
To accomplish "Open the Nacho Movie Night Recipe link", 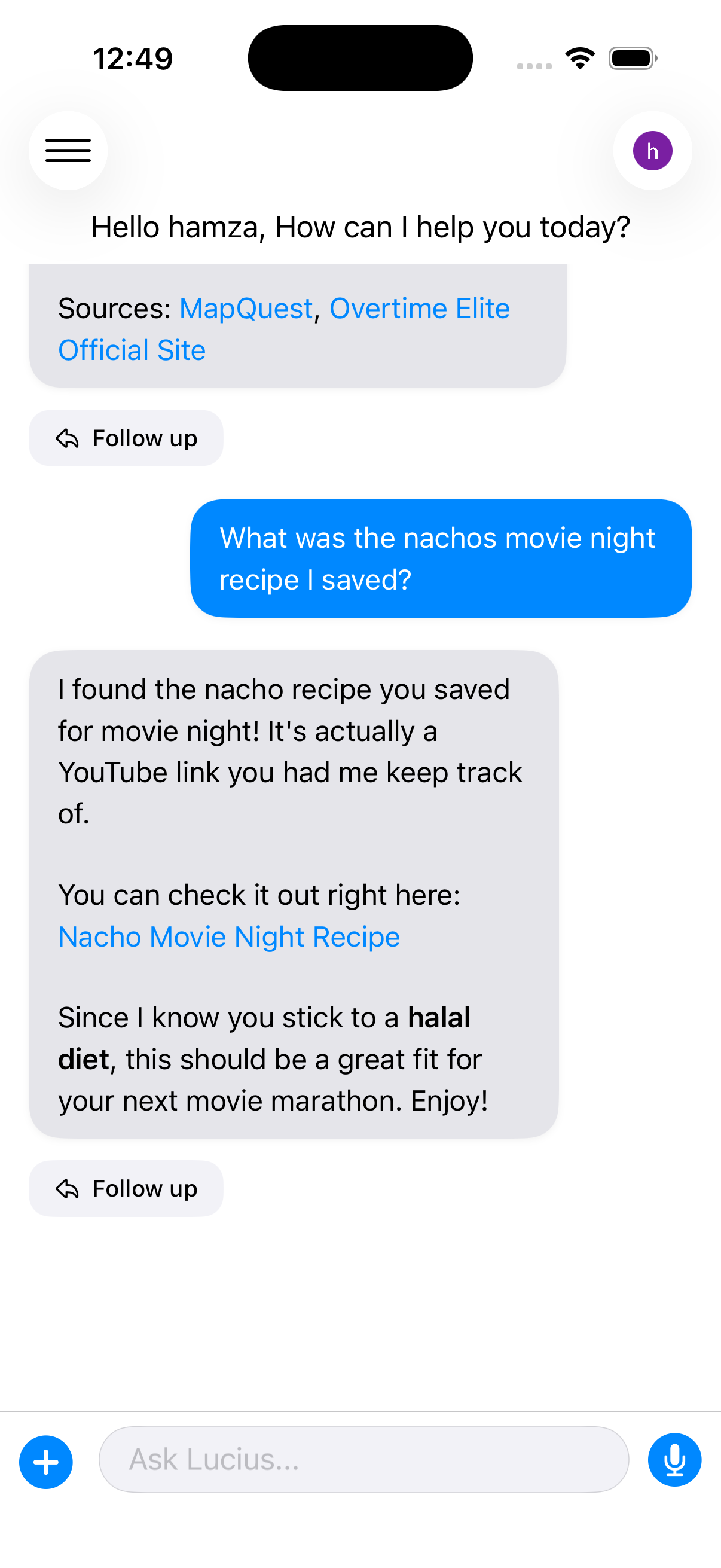I will pos(229,936).
